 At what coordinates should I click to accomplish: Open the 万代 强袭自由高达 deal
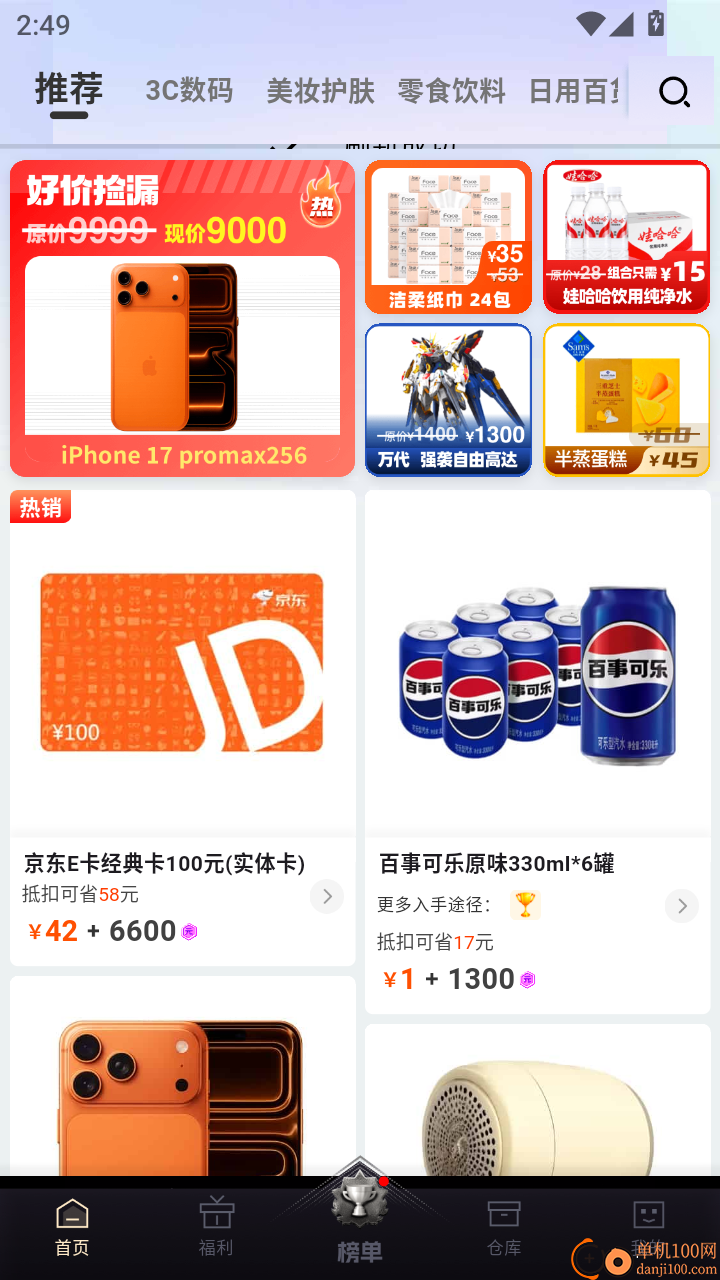click(448, 400)
